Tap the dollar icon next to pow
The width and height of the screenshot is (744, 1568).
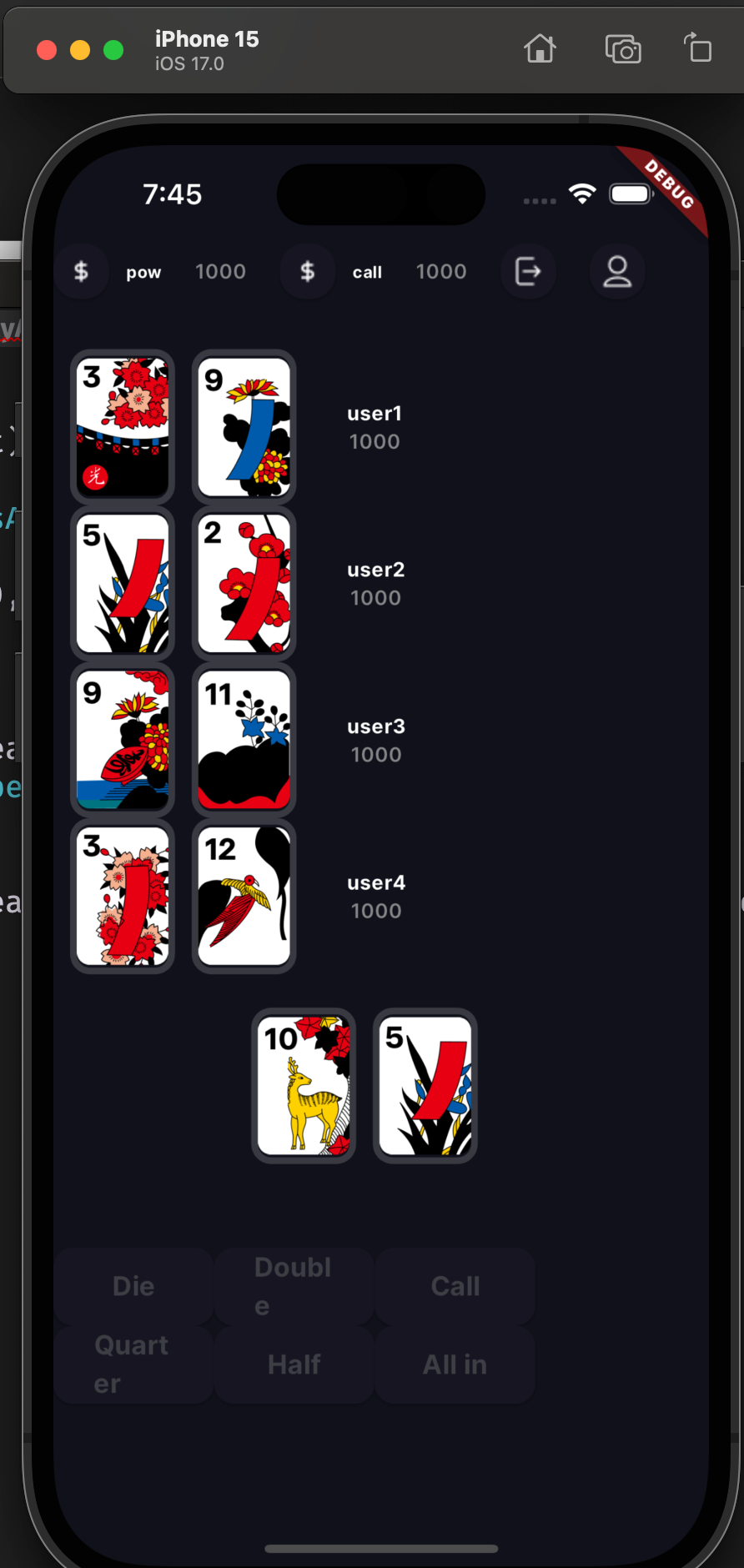82,272
